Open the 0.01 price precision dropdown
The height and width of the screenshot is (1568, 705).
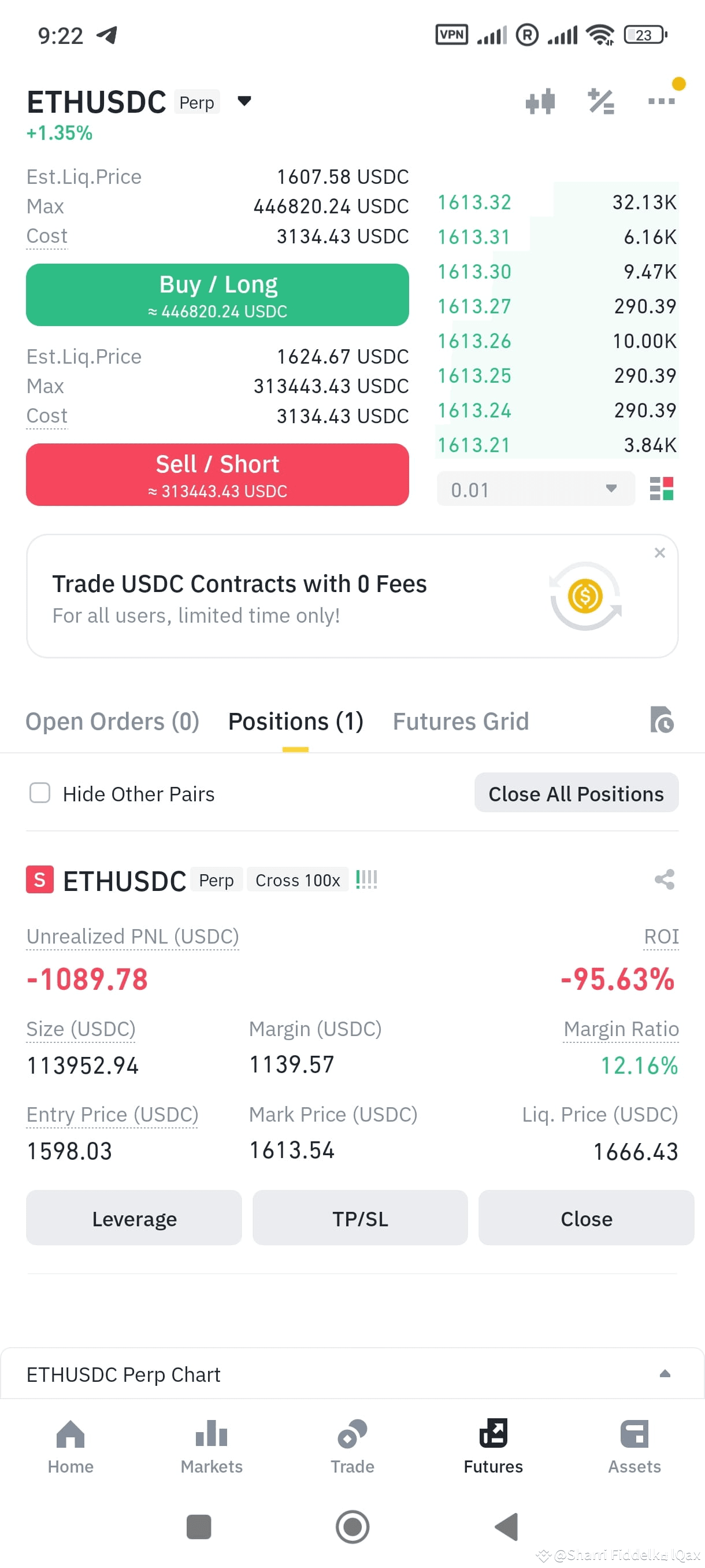point(535,489)
